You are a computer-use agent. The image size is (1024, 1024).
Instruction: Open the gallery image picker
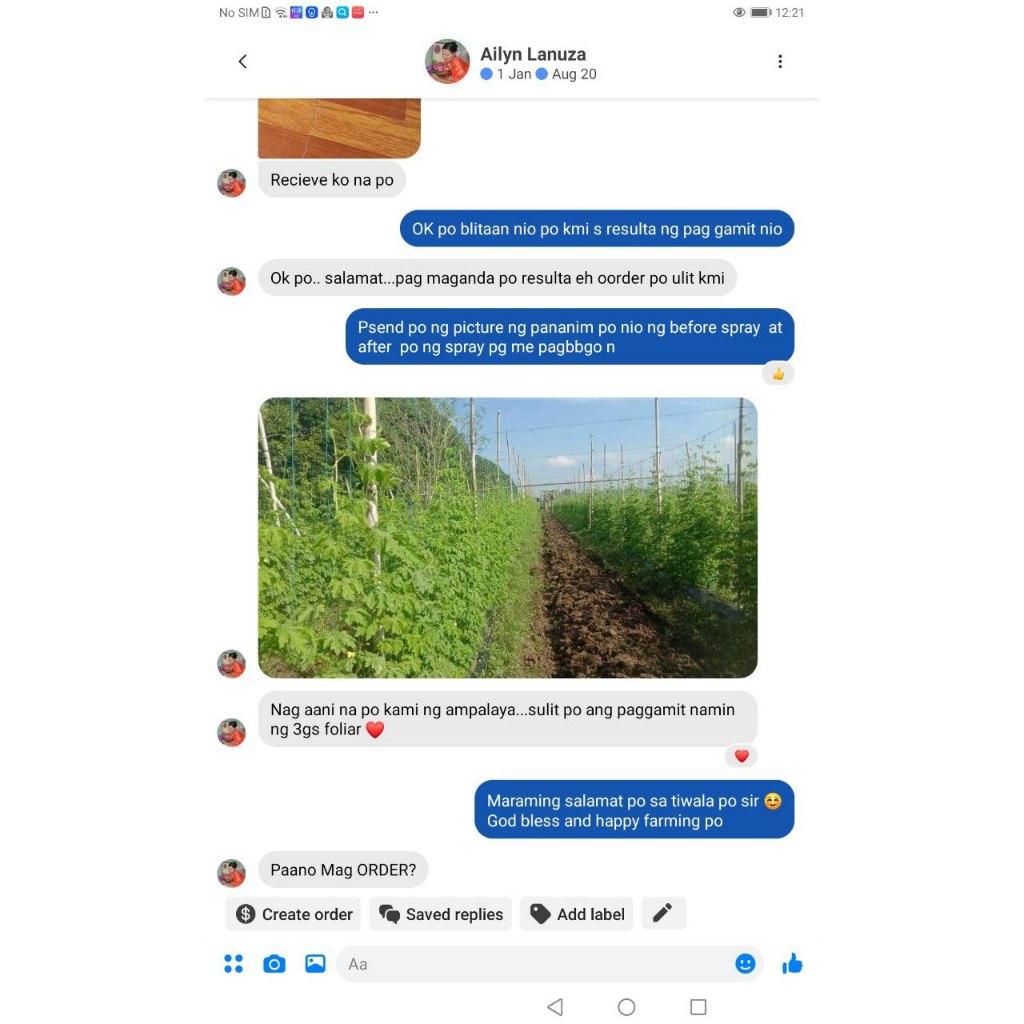tap(315, 964)
